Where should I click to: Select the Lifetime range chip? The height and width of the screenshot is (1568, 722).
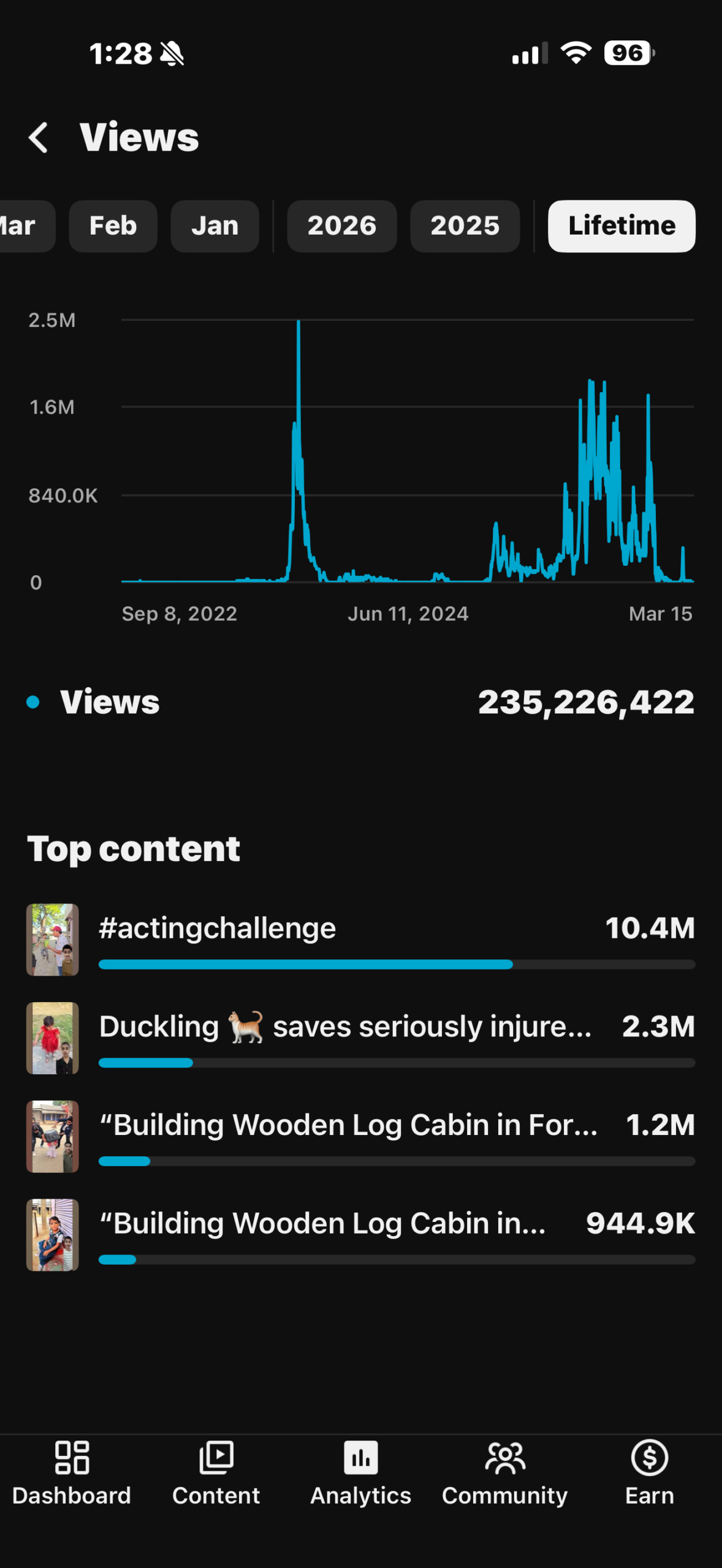coord(621,226)
